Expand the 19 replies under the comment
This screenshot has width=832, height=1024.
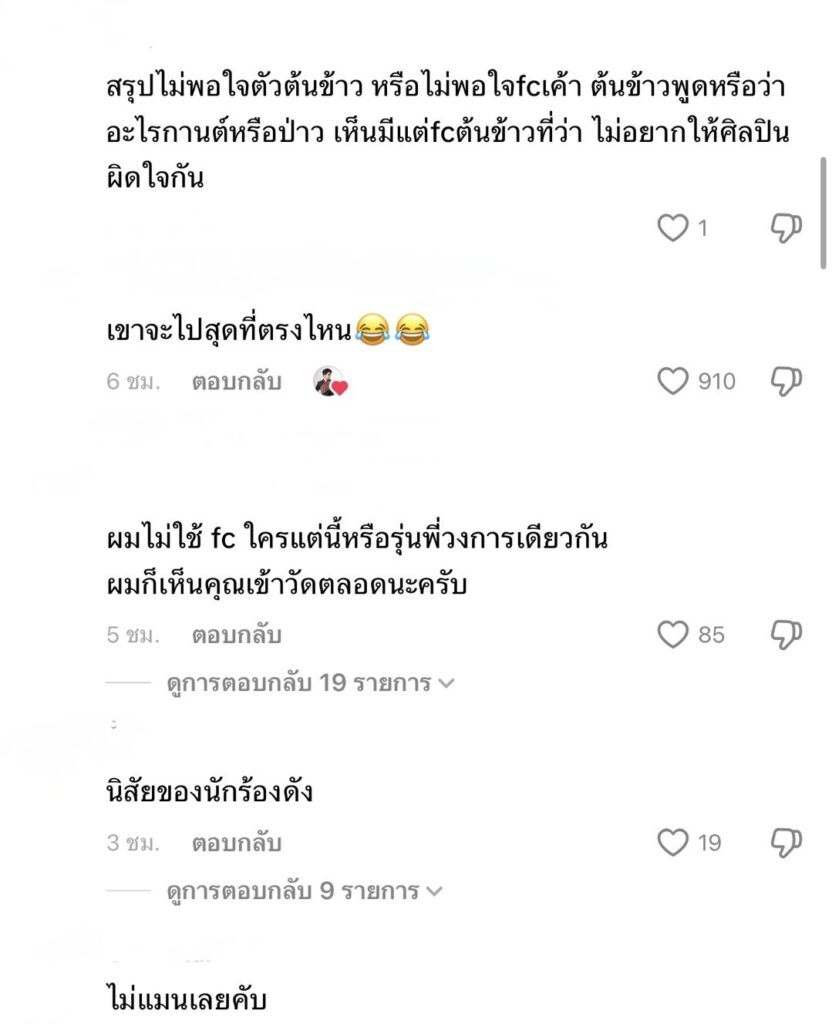[310, 684]
